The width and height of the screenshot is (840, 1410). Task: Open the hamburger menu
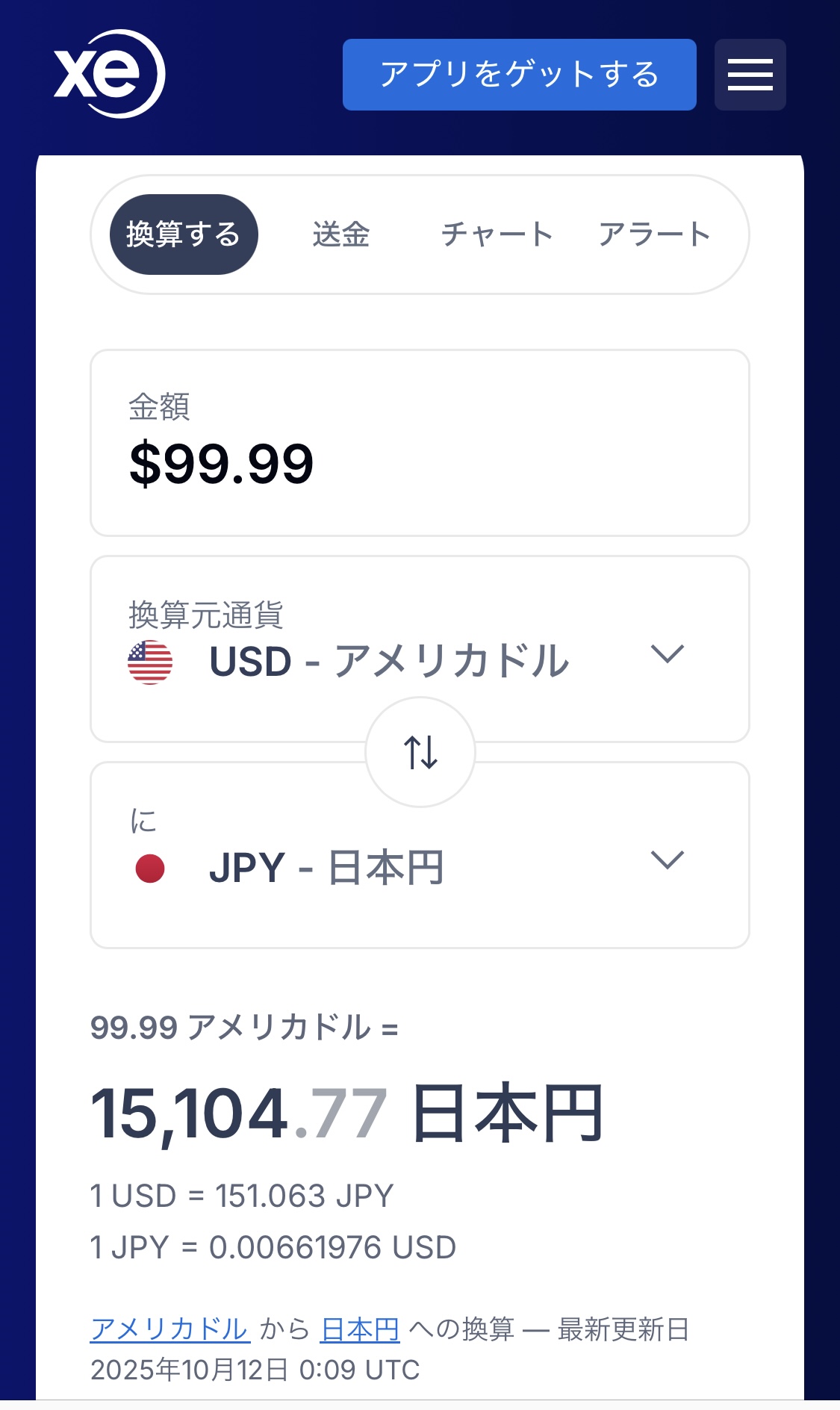point(750,75)
